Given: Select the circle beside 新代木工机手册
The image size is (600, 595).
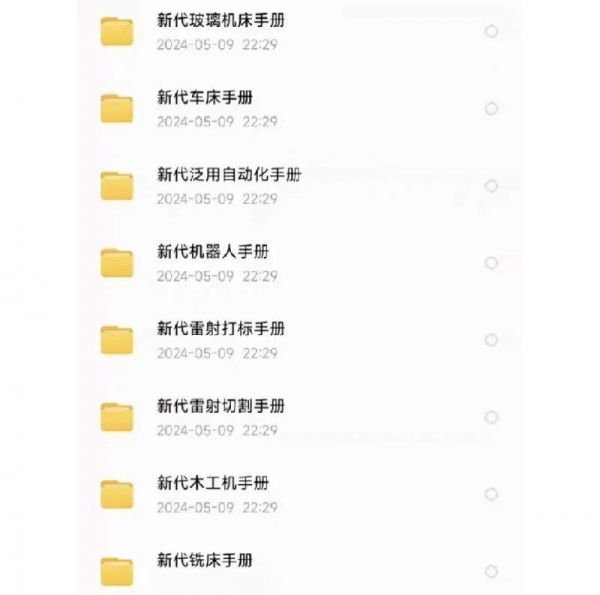Looking at the screenshot, I should pyautogui.click(x=491, y=494).
